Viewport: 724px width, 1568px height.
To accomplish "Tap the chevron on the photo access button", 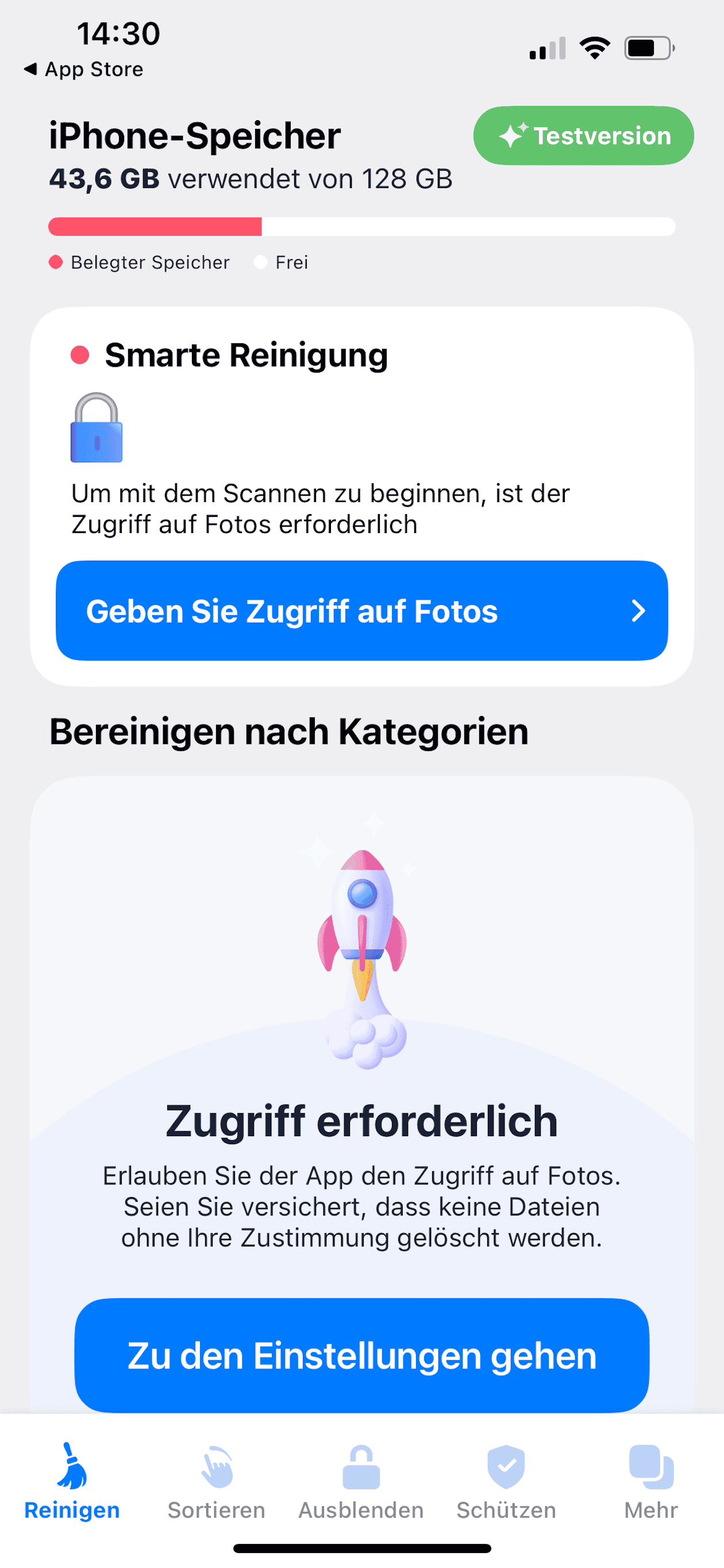I will [x=638, y=611].
